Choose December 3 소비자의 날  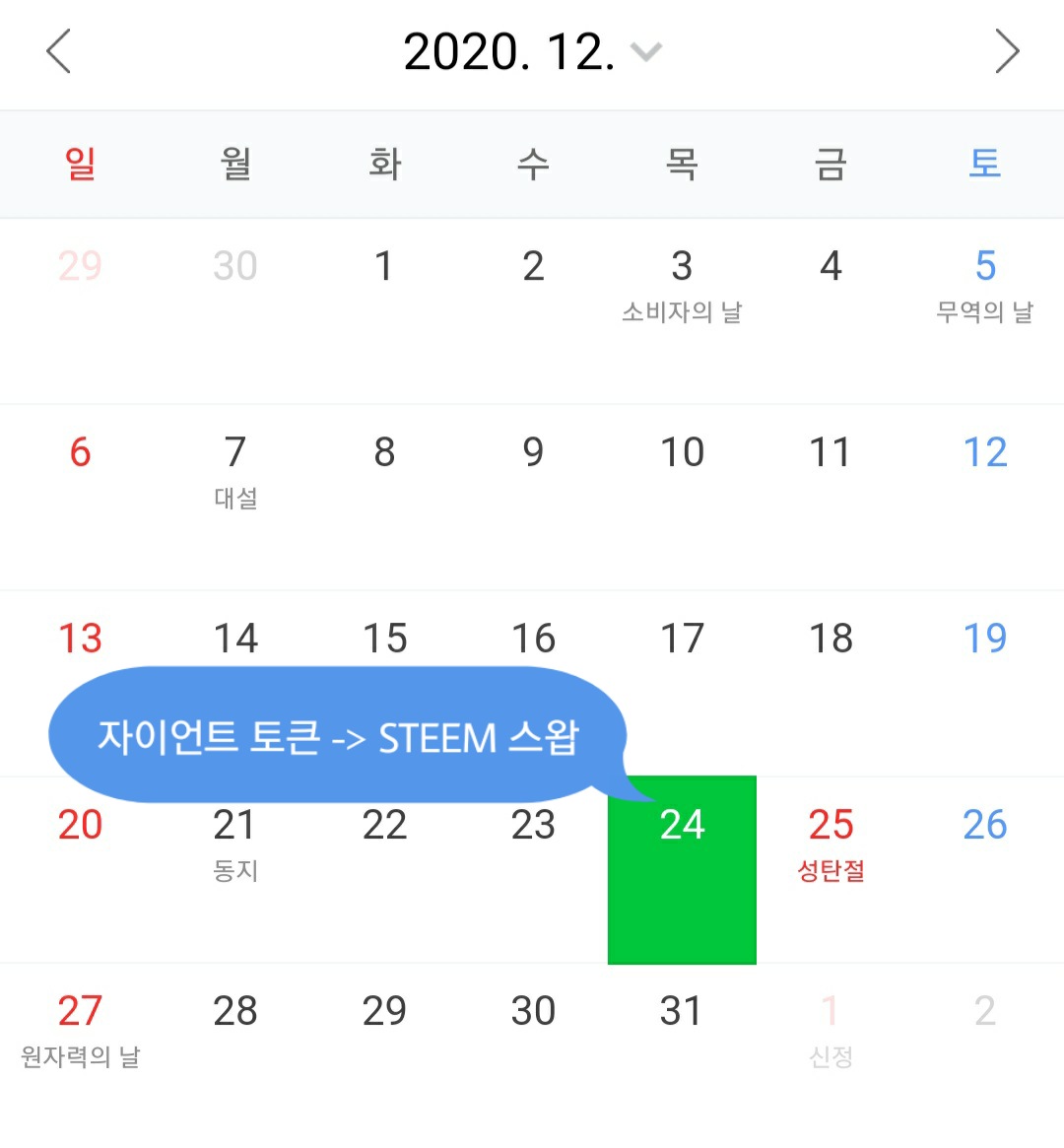point(682,284)
